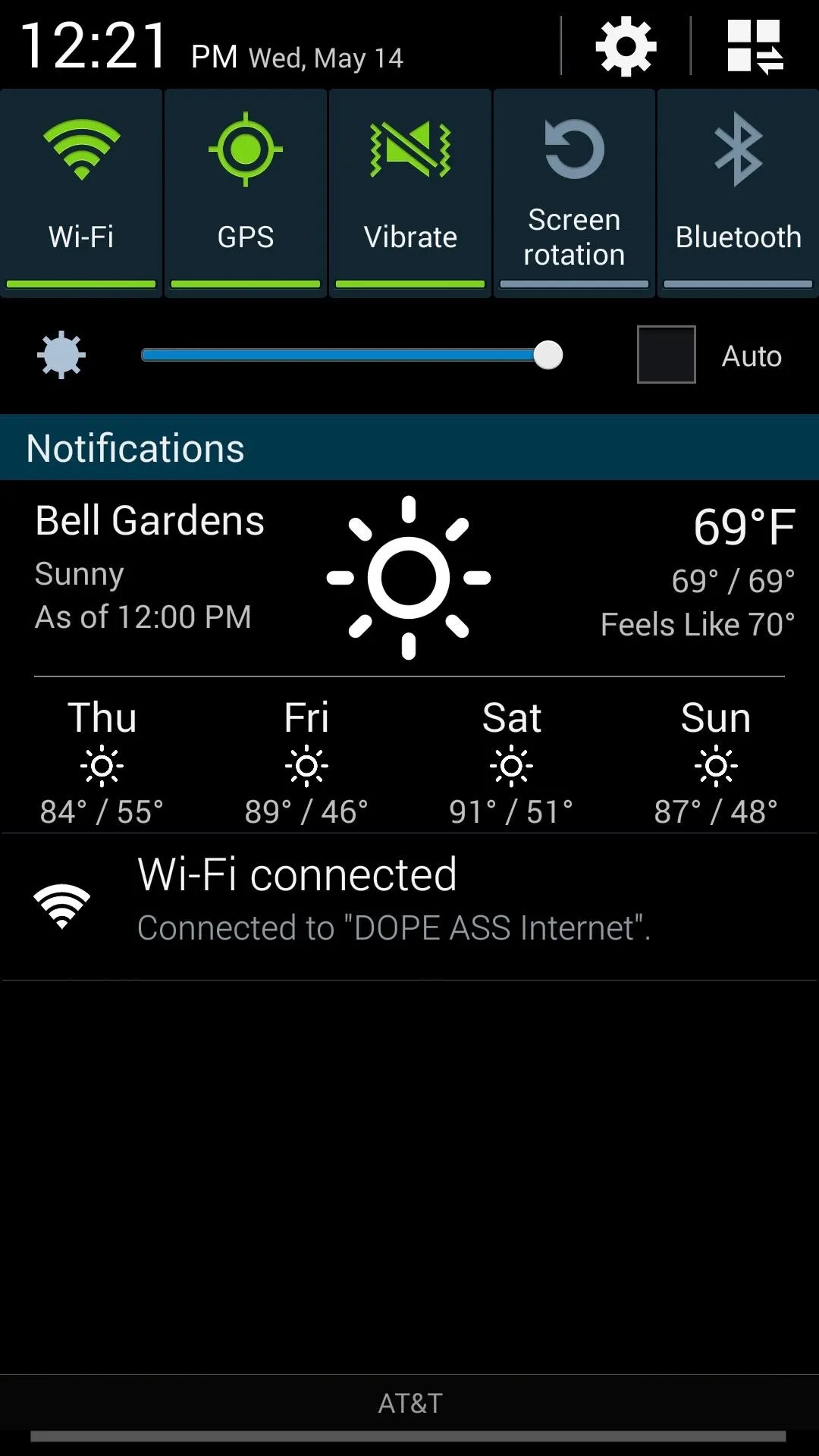The height and width of the screenshot is (1456, 819).
Task: Open the Wi-Fi connected notification
Action: pos(409,906)
